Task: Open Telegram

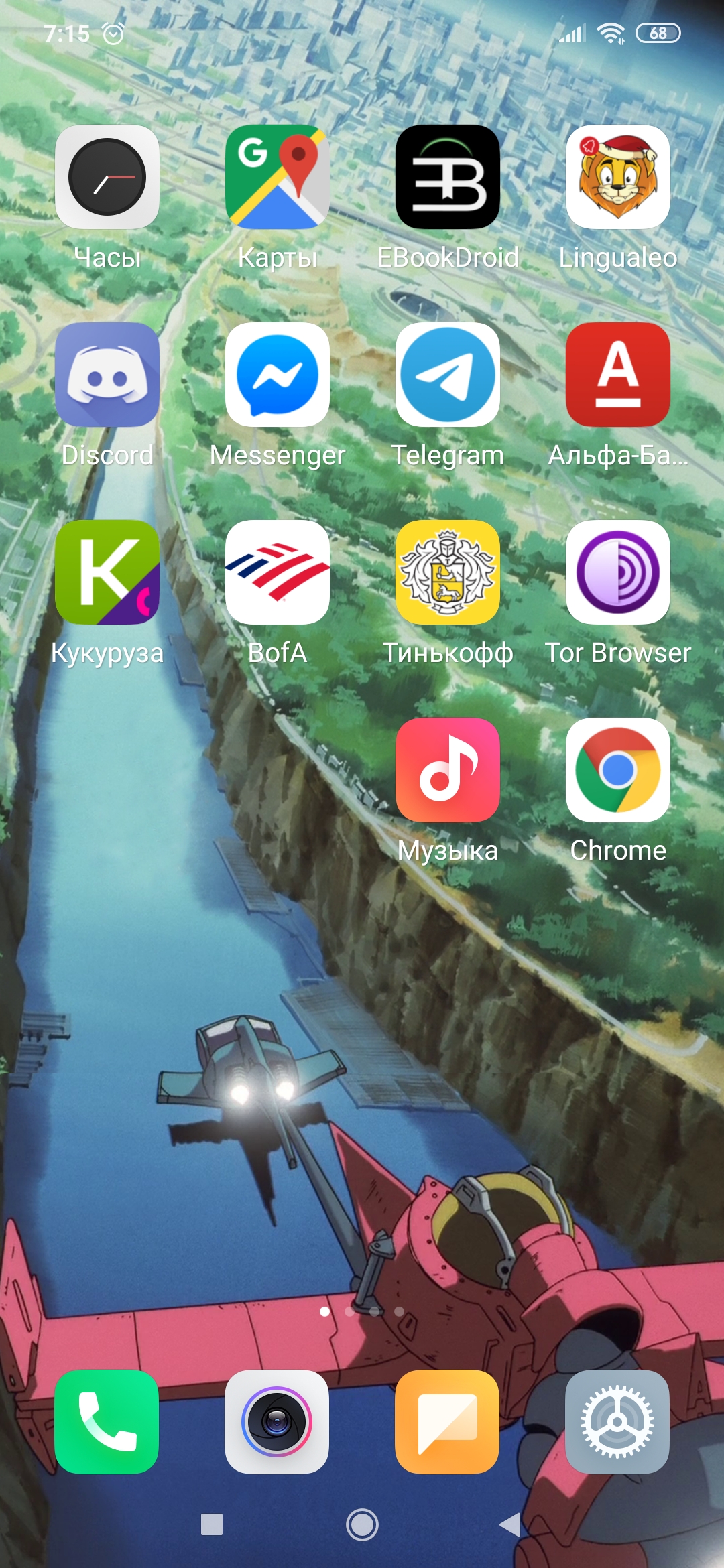Action: click(x=448, y=375)
